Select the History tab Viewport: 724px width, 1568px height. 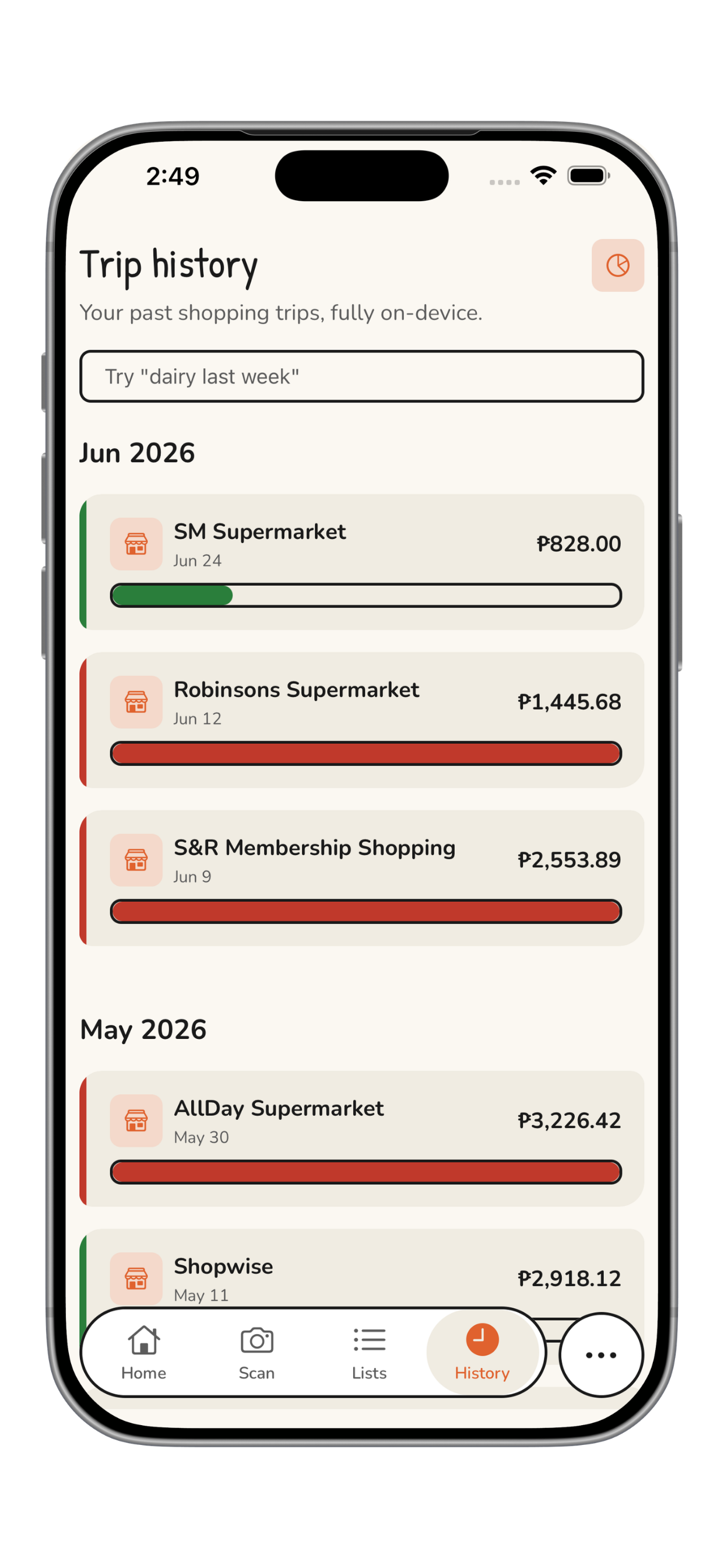click(483, 1353)
